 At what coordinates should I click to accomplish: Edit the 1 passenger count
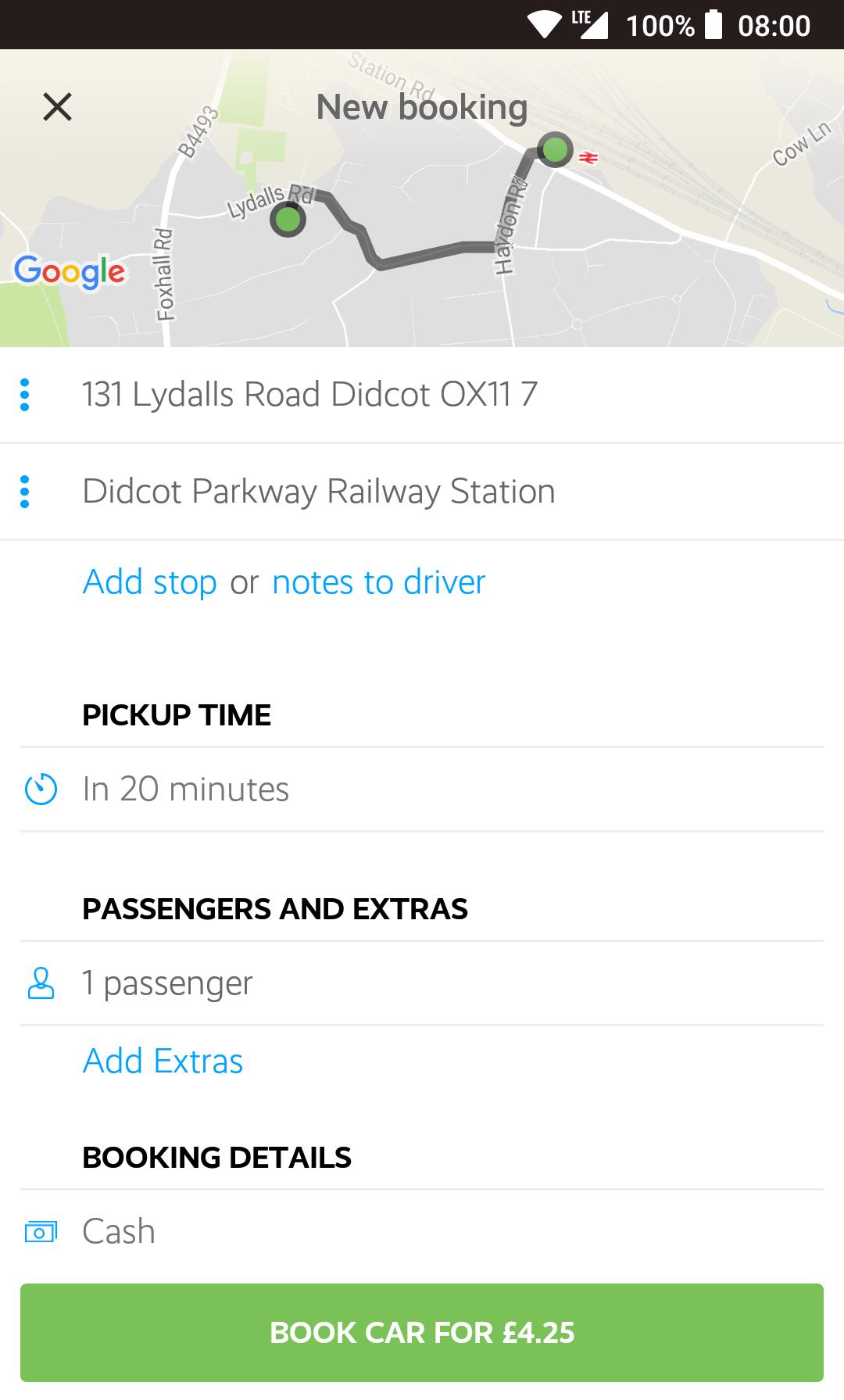[167, 983]
